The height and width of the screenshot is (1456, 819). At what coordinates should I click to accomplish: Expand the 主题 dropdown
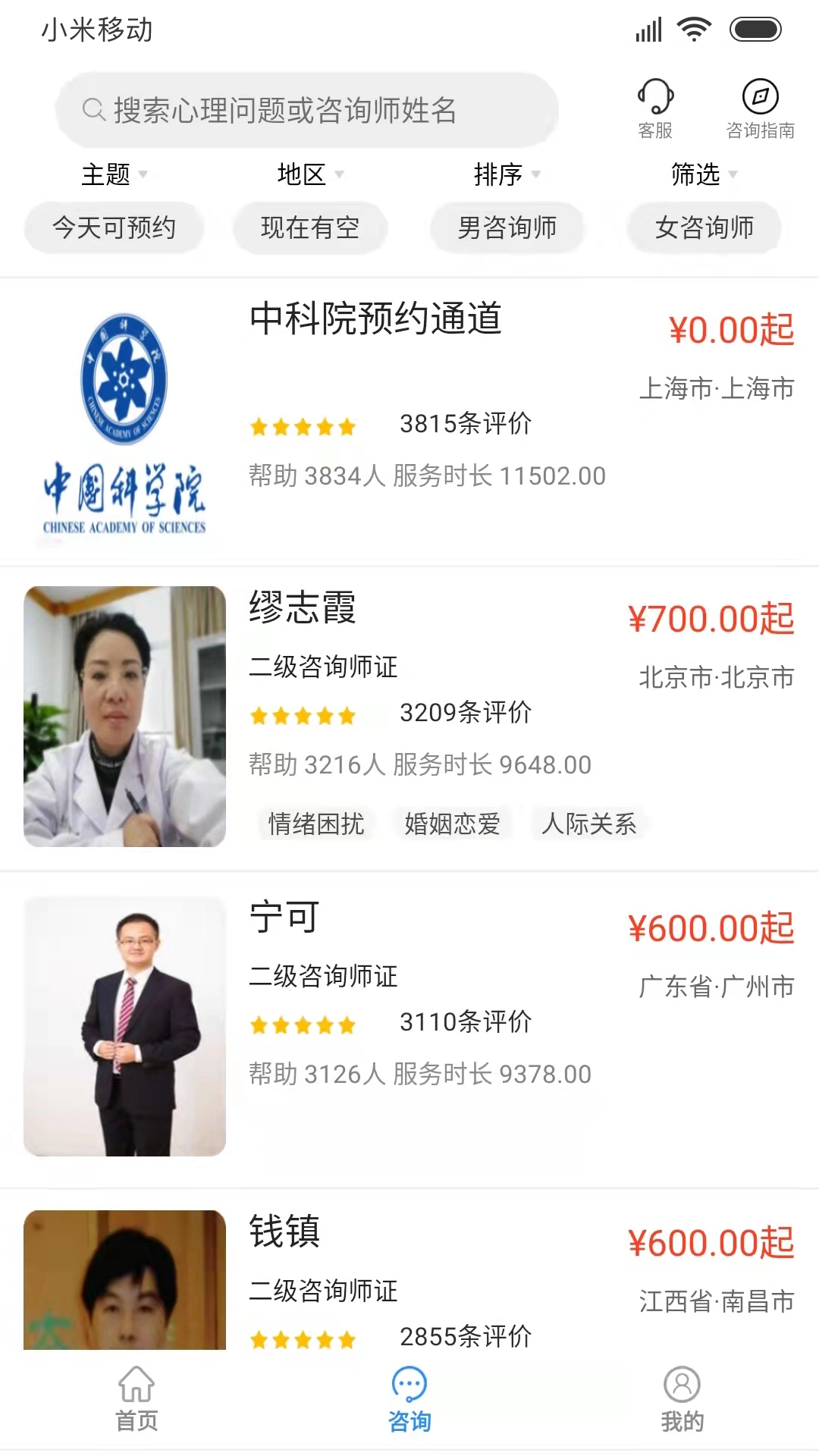point(114,174)
